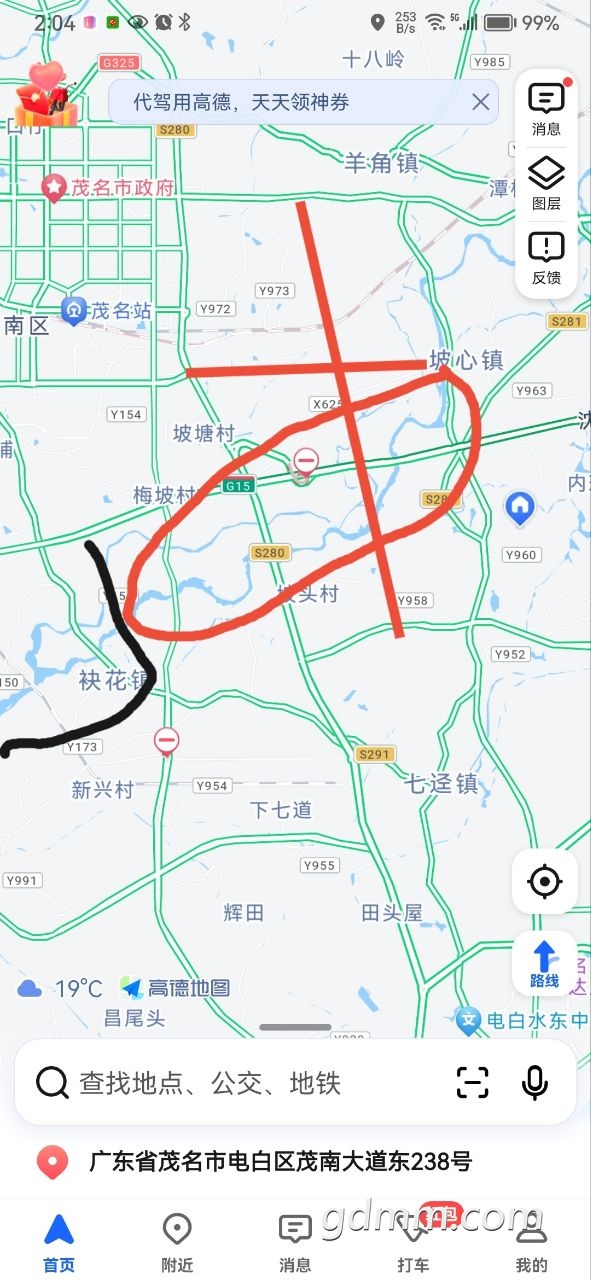Viewport: 591px width, 1280px height.
Task: Switch to the 打车 tab
Action: coord(413,1243)
